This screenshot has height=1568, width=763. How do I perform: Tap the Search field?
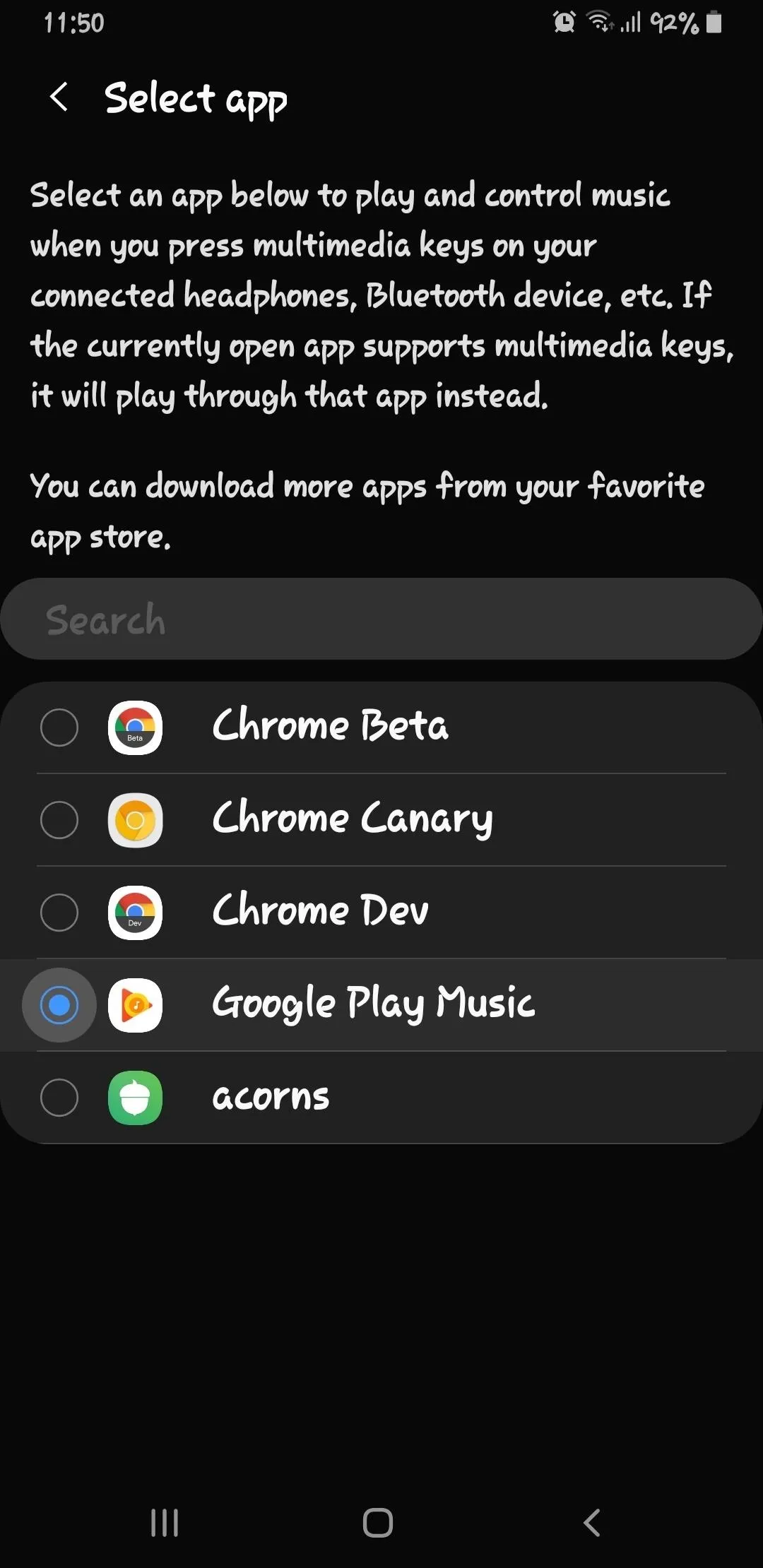(381, 619)
